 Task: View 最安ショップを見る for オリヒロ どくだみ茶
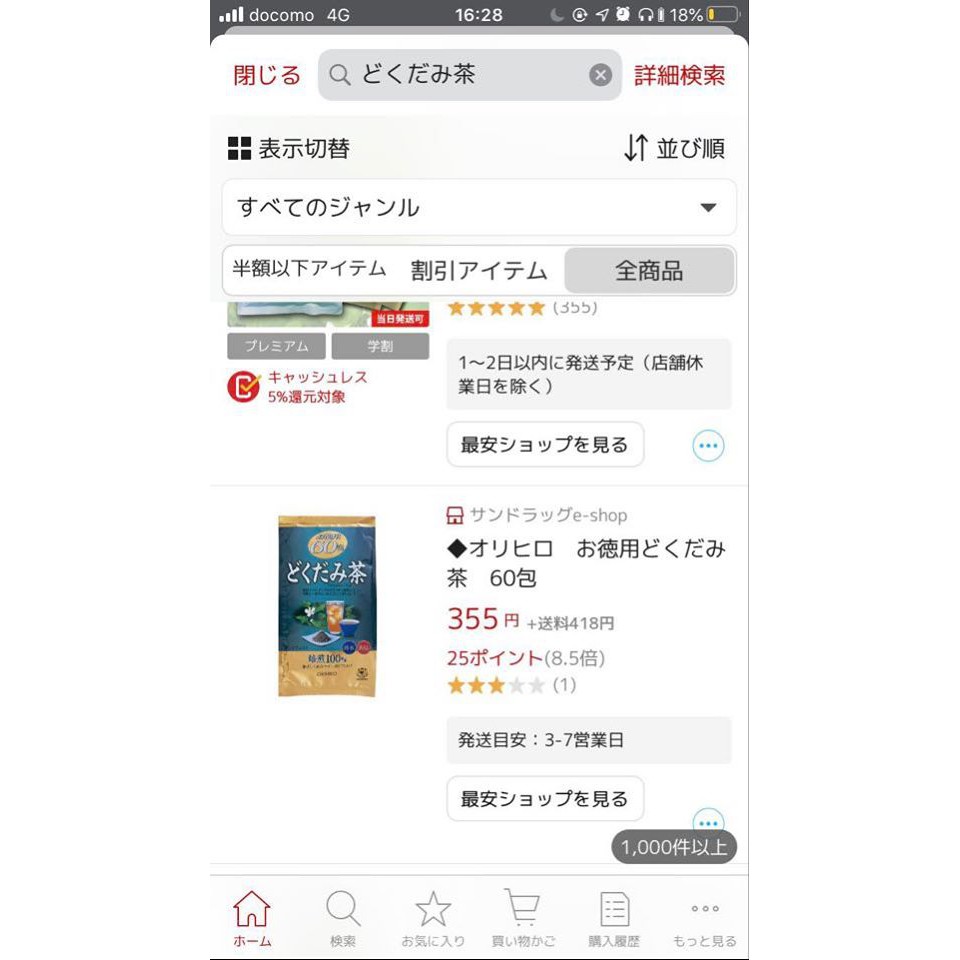545,798
